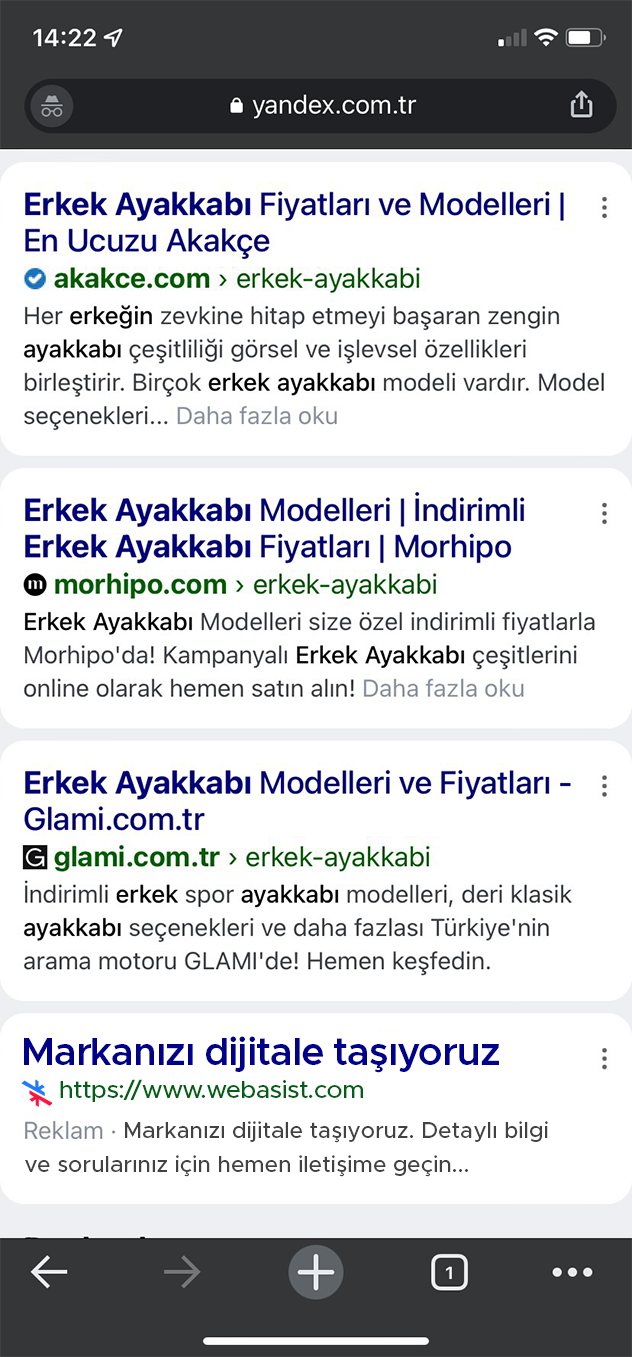
Task: Open the browser's three-dot menu
Action: (x=572, y=1272)
